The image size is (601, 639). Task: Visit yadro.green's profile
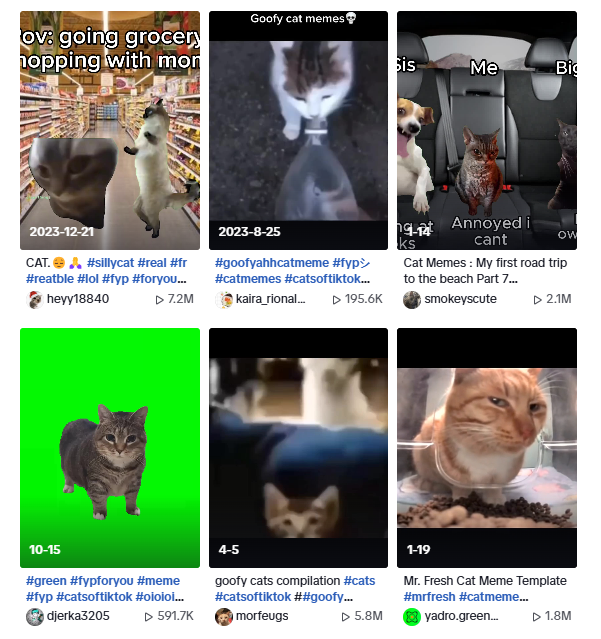(461, 616)
